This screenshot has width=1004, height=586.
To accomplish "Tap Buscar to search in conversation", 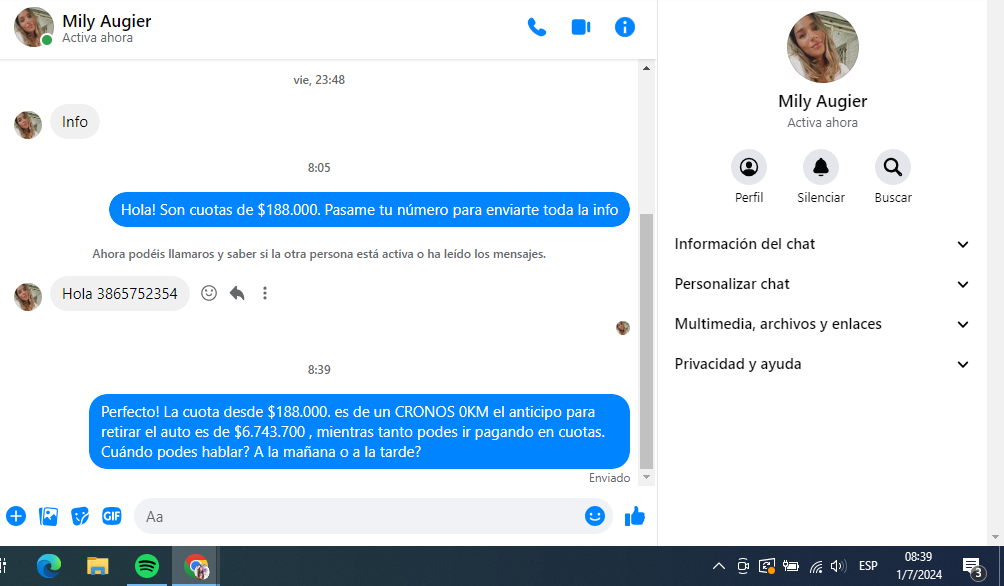I will tap(893, 167).
